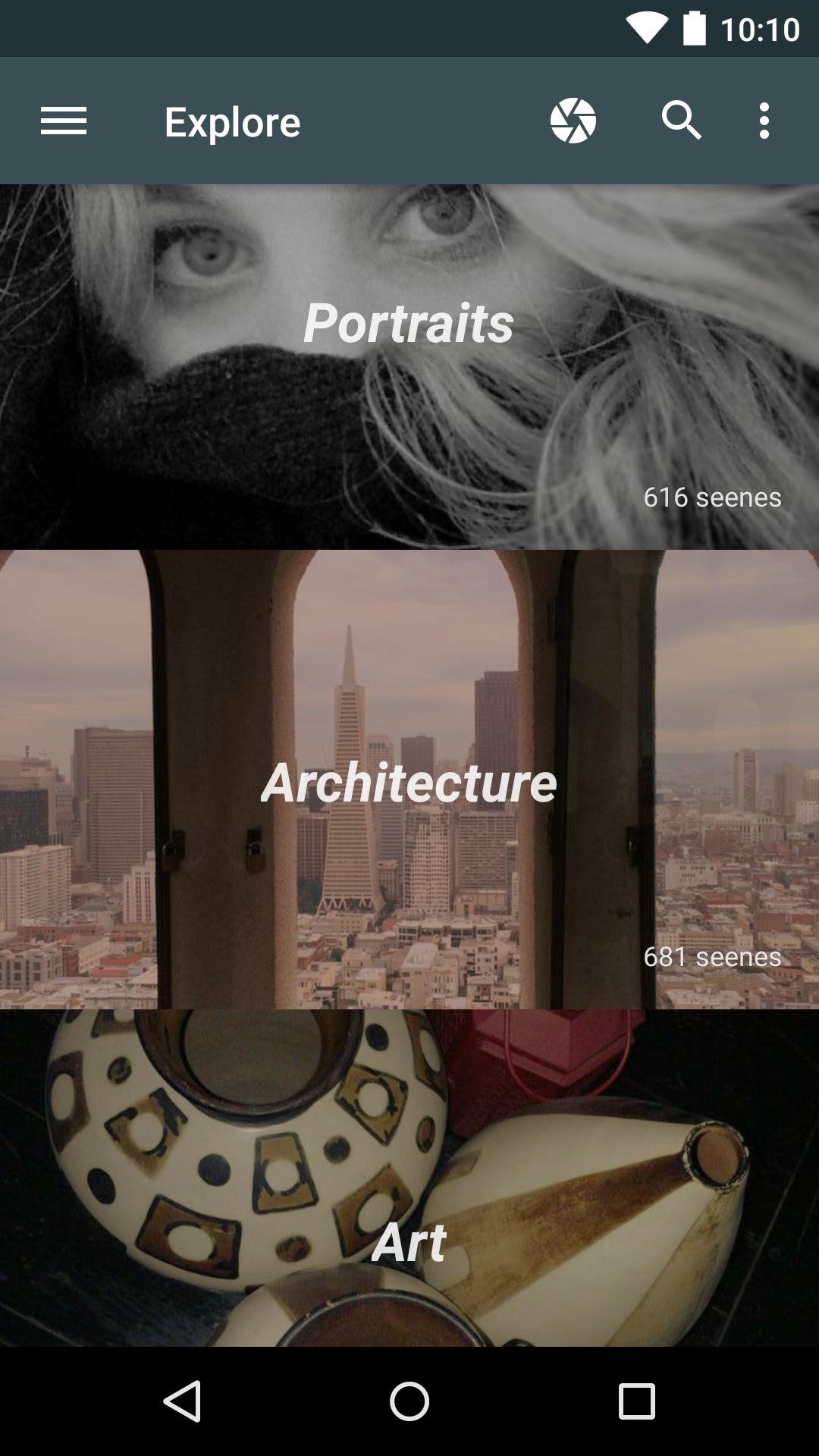Go back using system navigation
Image resolution: width=819 pixels, height=1456 pixels.
coord(182,1401)
